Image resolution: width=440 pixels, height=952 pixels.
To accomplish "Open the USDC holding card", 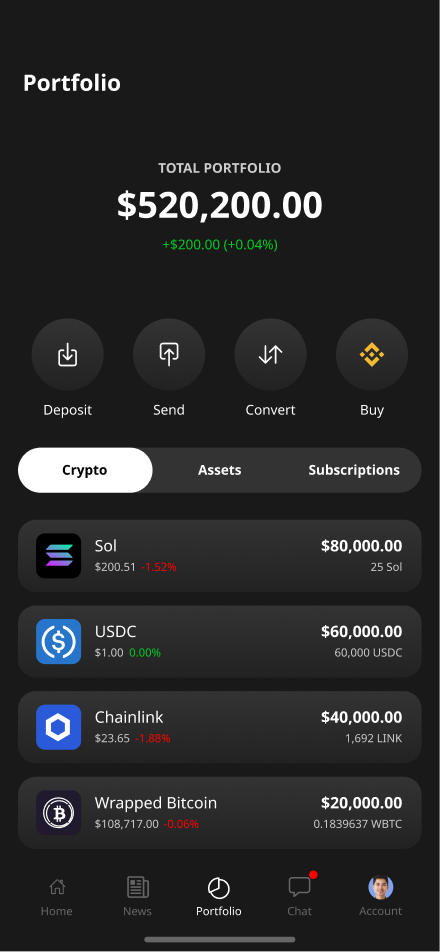I will (x=220, y=641).
